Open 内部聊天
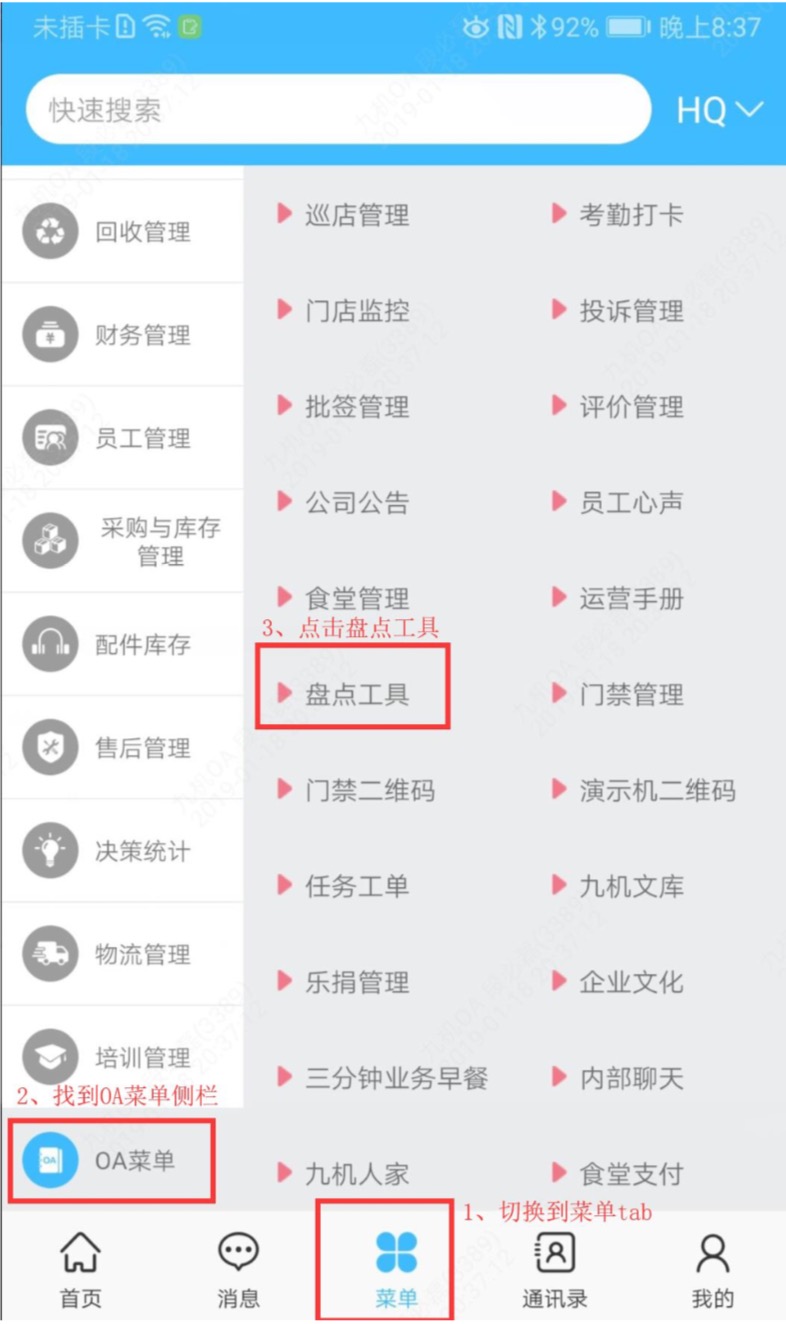Image resolution: width=786 pixels, height=1324 pixels. coord(617,1078)
